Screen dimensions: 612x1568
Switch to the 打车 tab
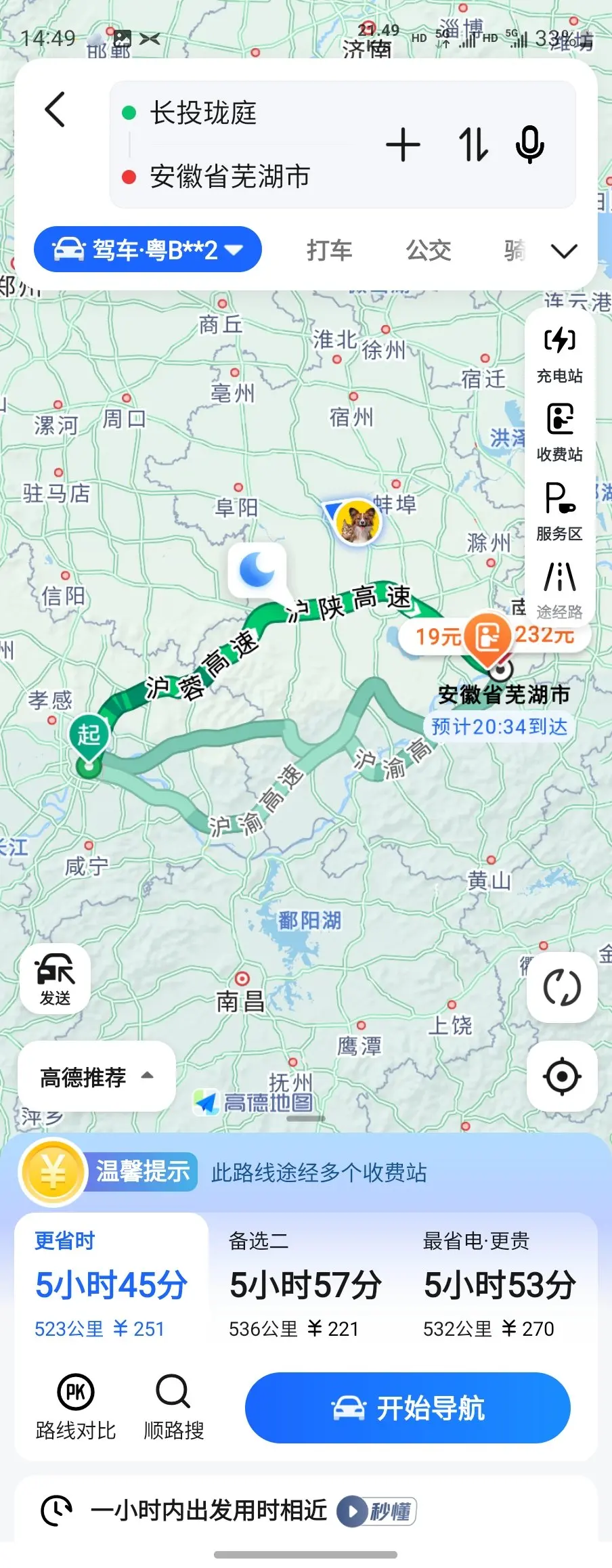click(x=329, y=251)
